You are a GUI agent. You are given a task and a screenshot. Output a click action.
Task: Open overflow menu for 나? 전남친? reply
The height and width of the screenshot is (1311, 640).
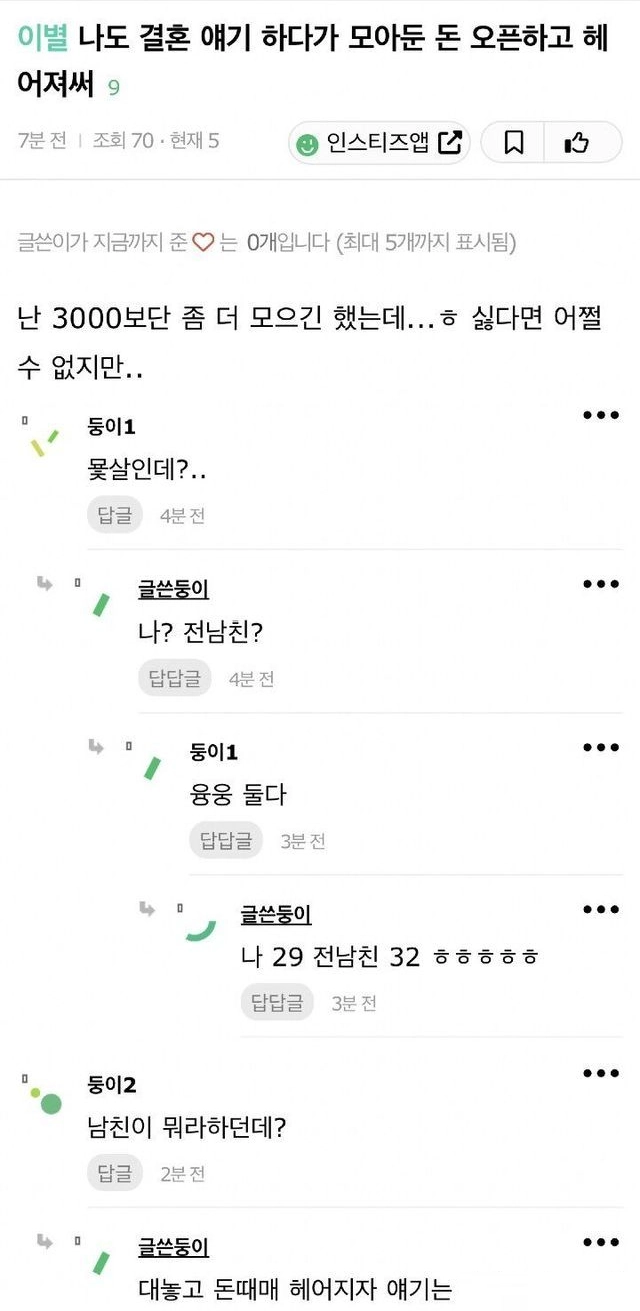[601, 584]
